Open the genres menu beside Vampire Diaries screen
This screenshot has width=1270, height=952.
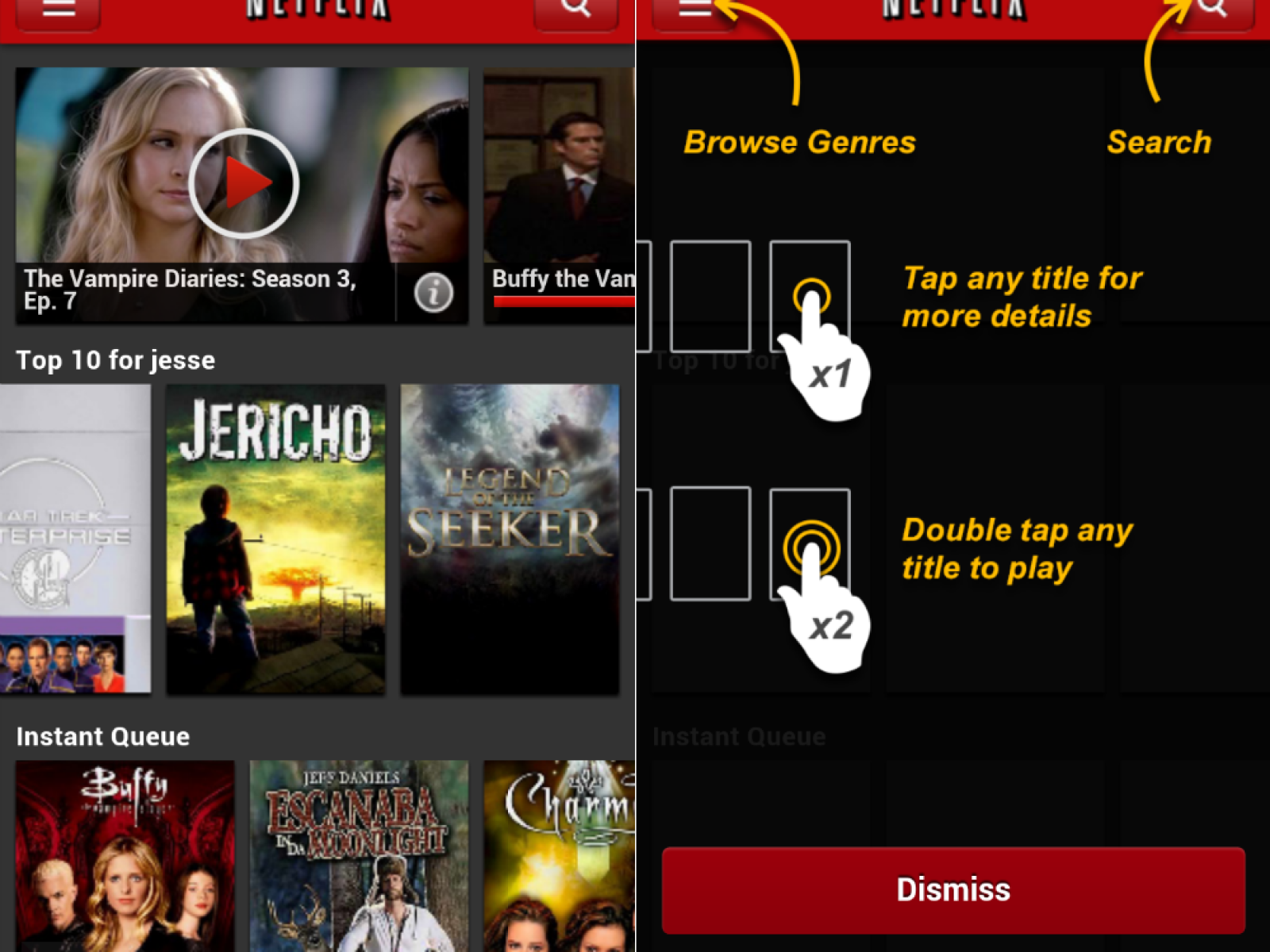(x=58, y=11)
